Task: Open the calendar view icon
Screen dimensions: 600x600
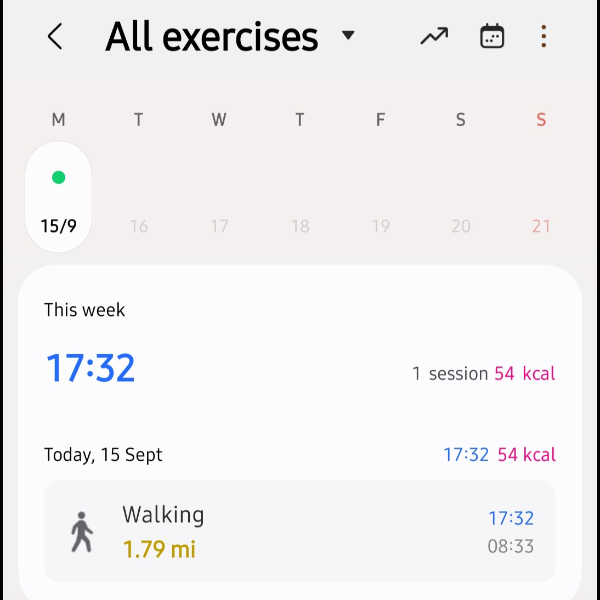Action: coord(492,38)
